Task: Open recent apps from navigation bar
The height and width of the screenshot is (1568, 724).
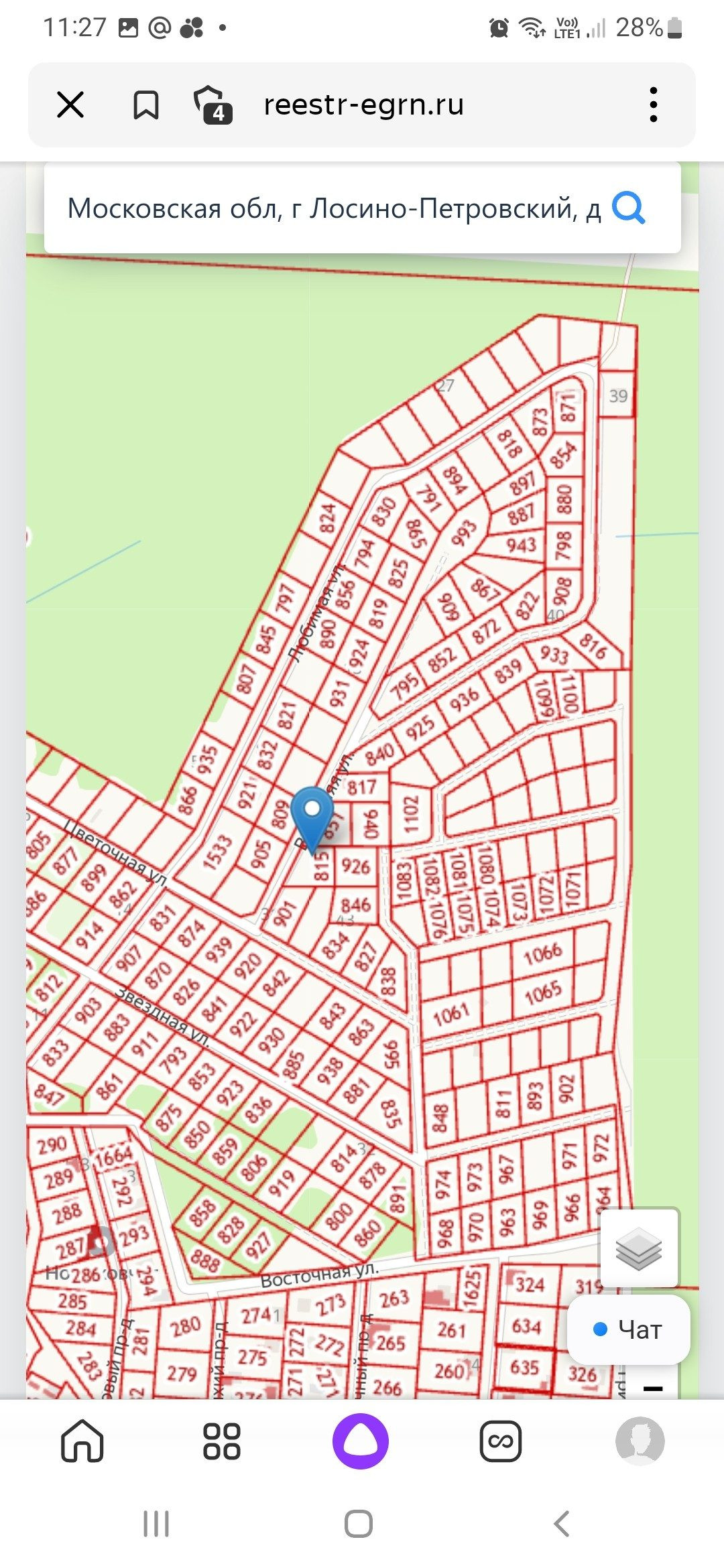Action: point(156,1524)
